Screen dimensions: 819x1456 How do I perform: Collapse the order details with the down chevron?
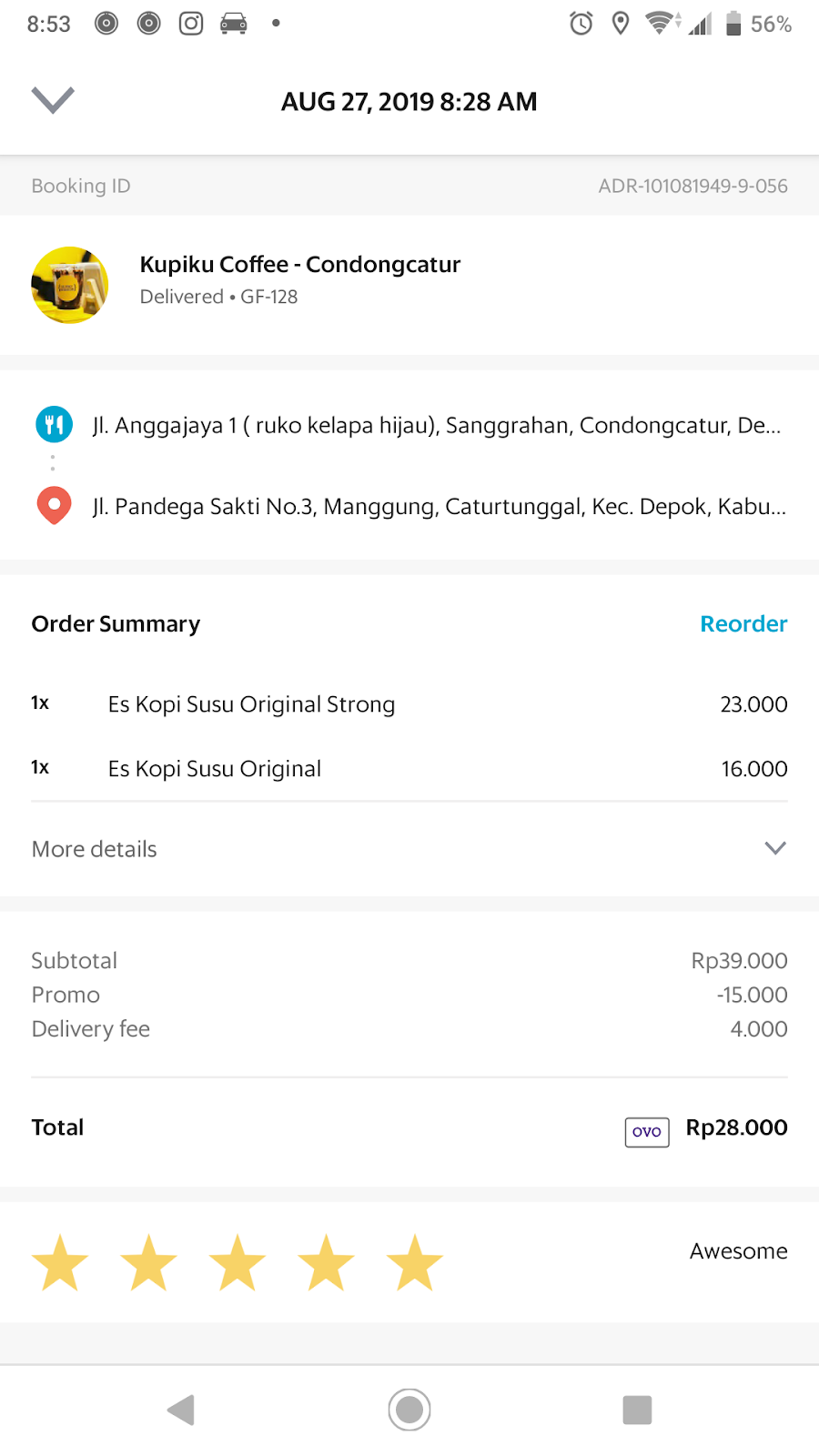[53, 100]
